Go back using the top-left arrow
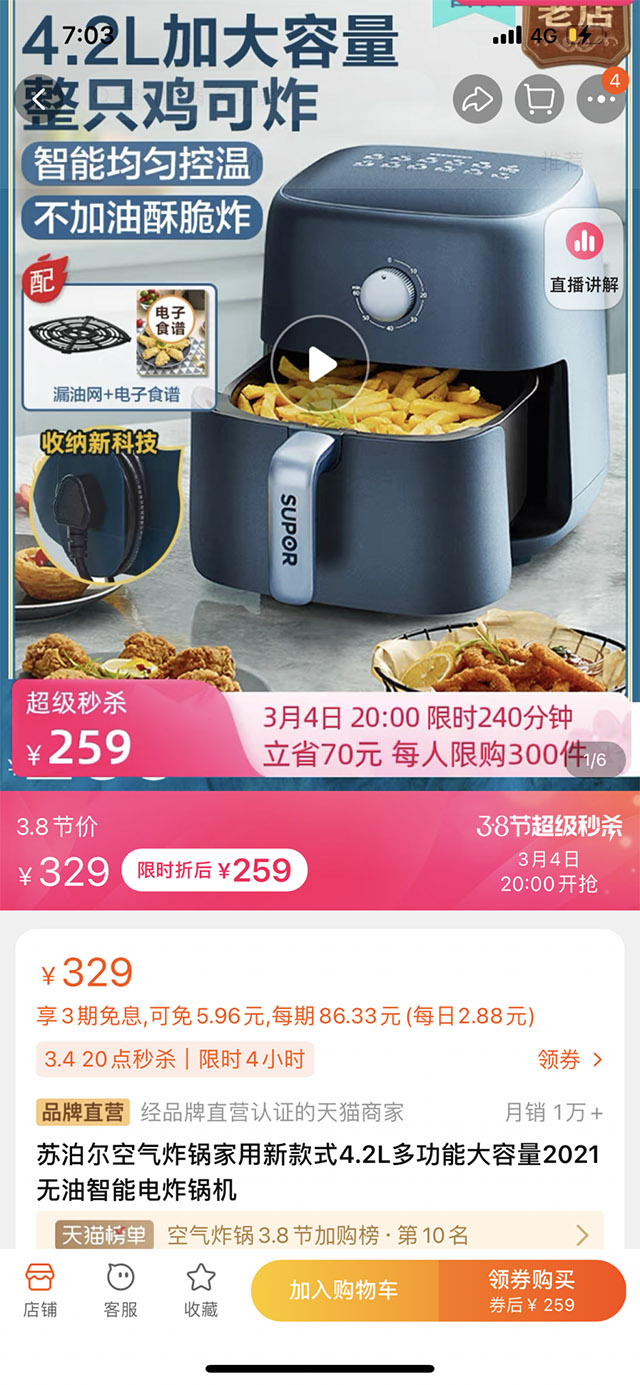The height and width of the screenshot is (1385, 640). [x=38, y=99]
